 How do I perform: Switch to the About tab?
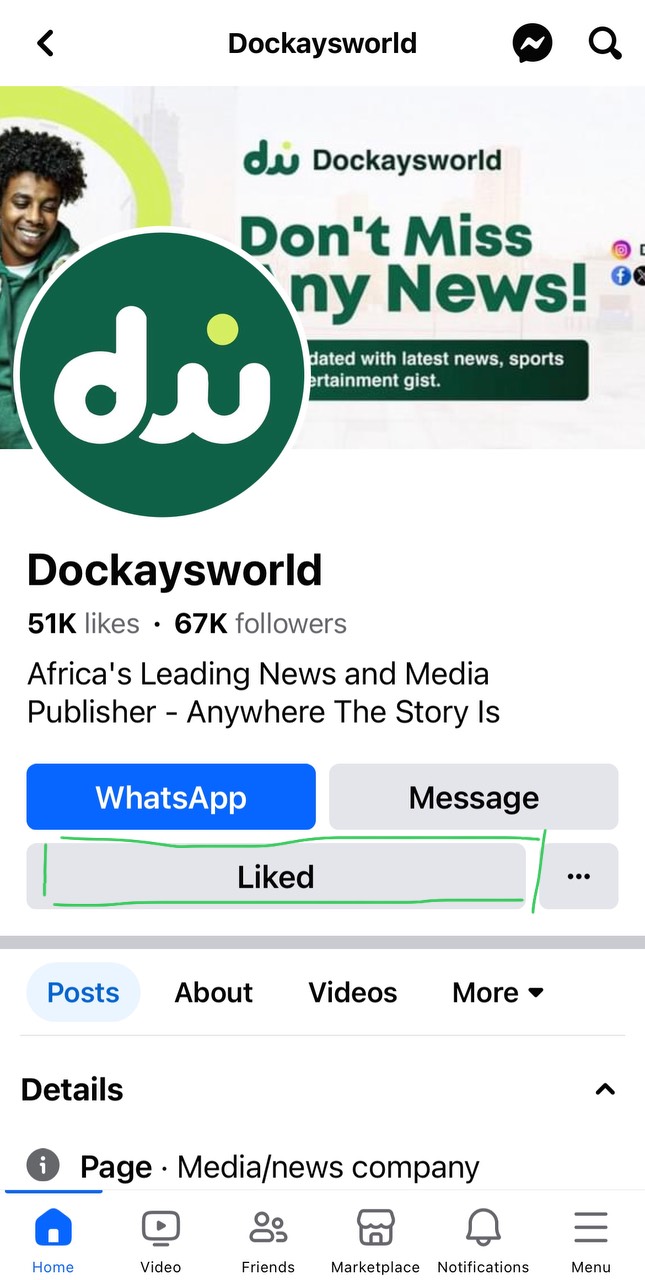[213, 992]
